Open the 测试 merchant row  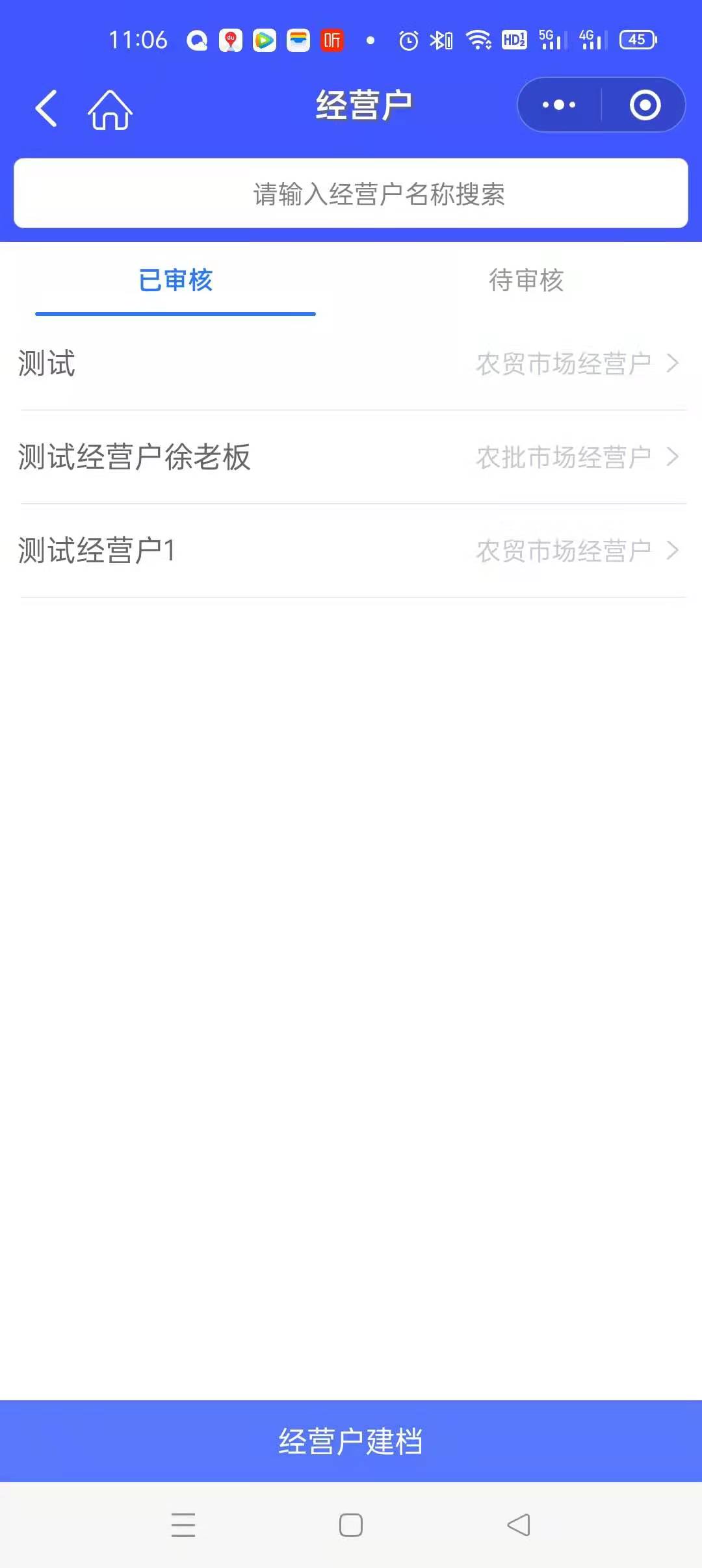[x=351, y=363]
